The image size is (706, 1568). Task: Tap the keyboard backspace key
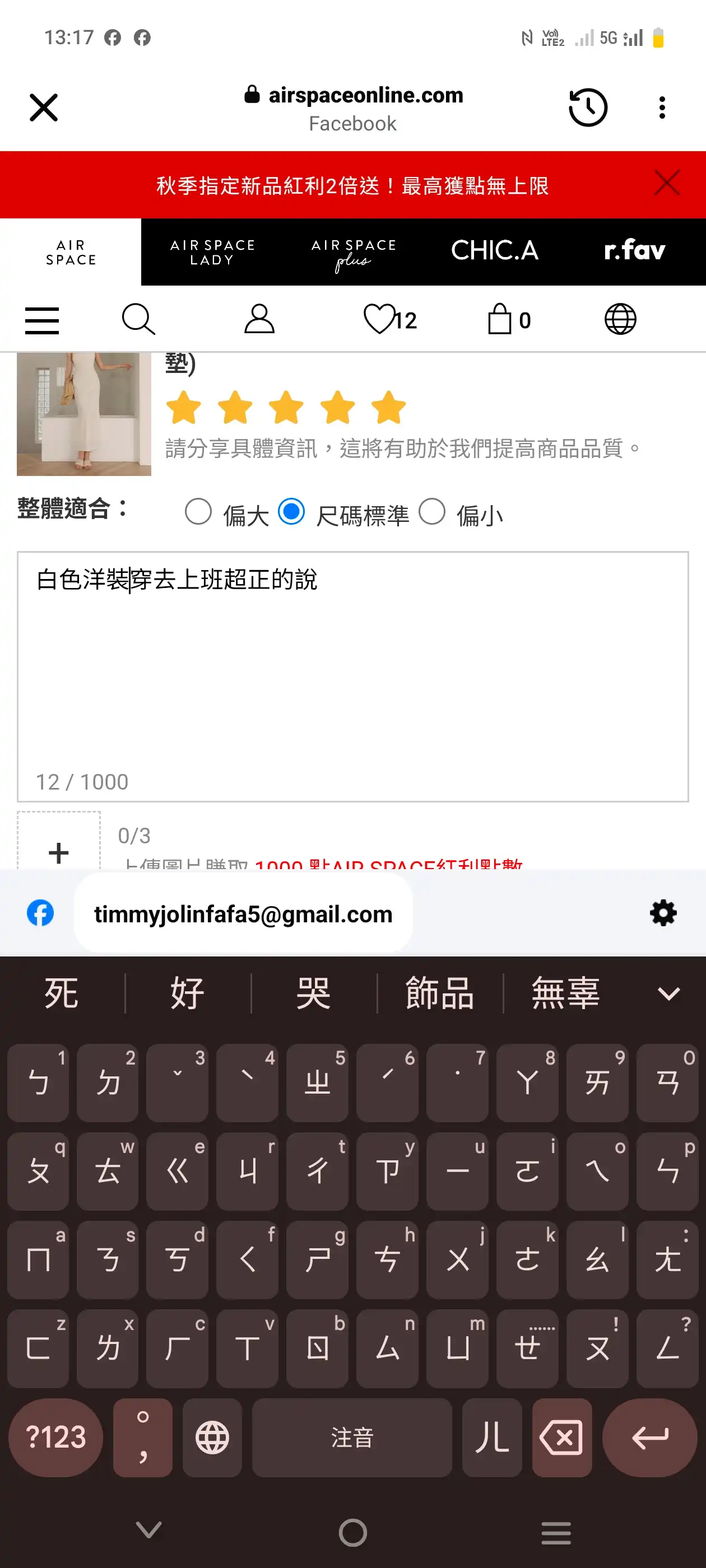coord(561,1438)
